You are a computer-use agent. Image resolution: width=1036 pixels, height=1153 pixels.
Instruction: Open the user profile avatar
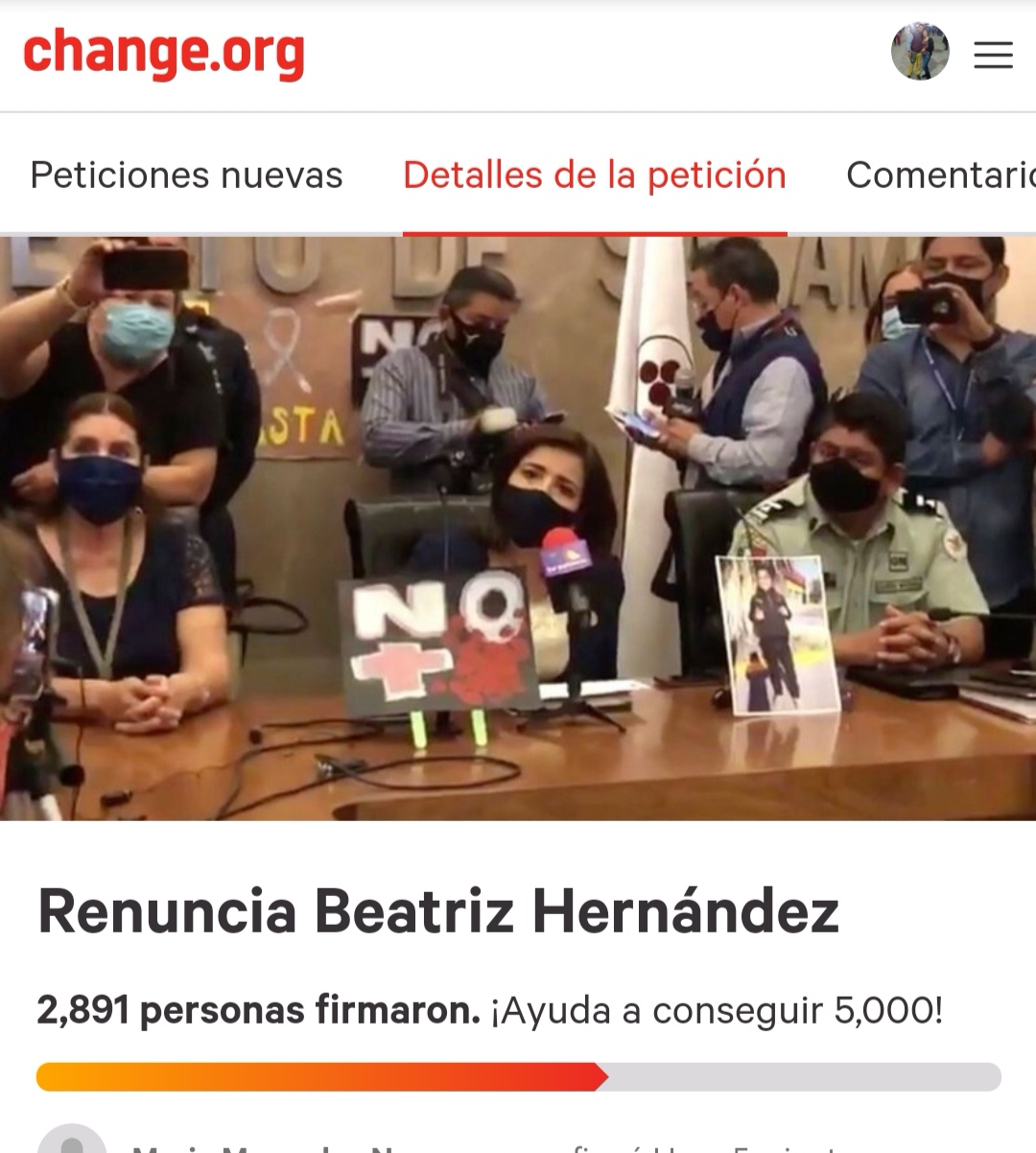pyautogui.click(x=920, y=52)
